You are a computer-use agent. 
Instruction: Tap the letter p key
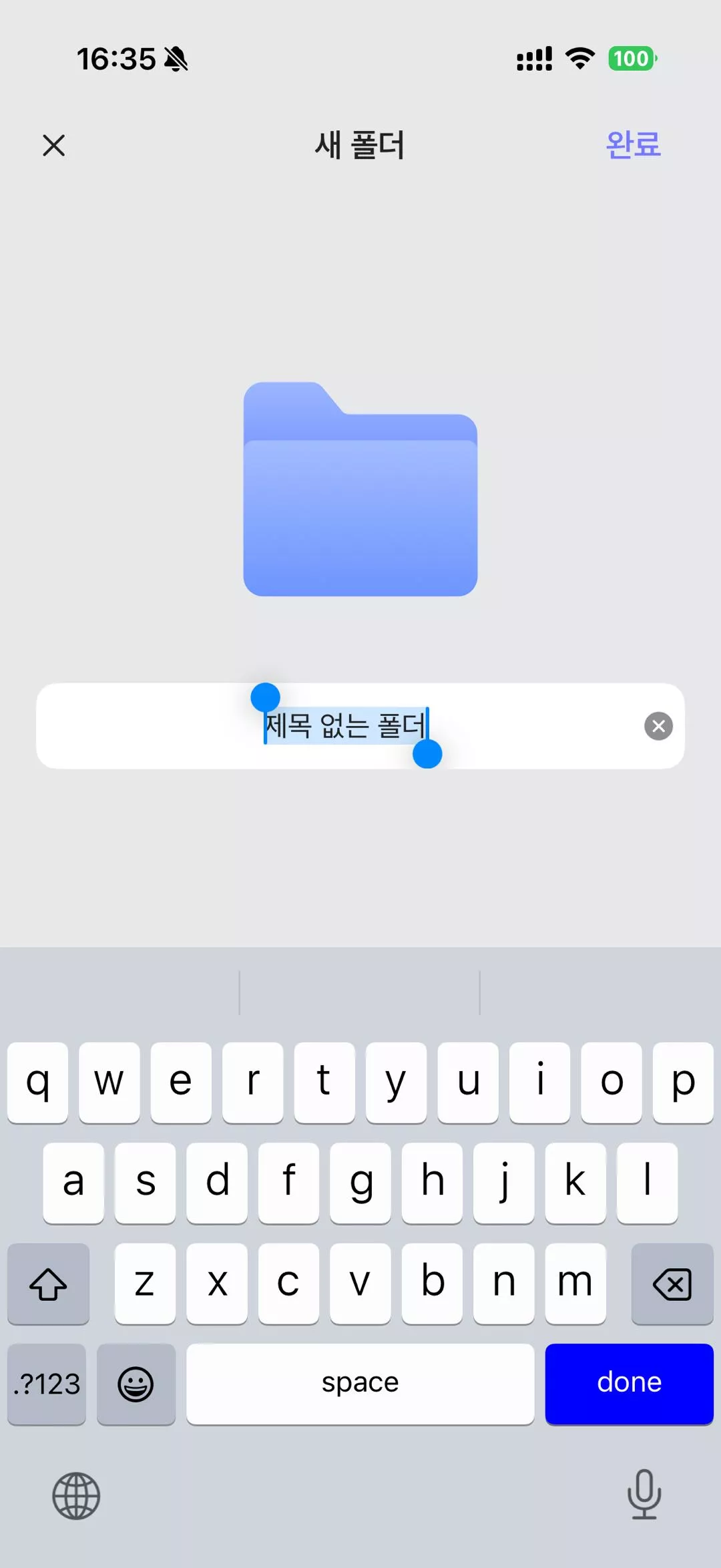(683, 1082)
